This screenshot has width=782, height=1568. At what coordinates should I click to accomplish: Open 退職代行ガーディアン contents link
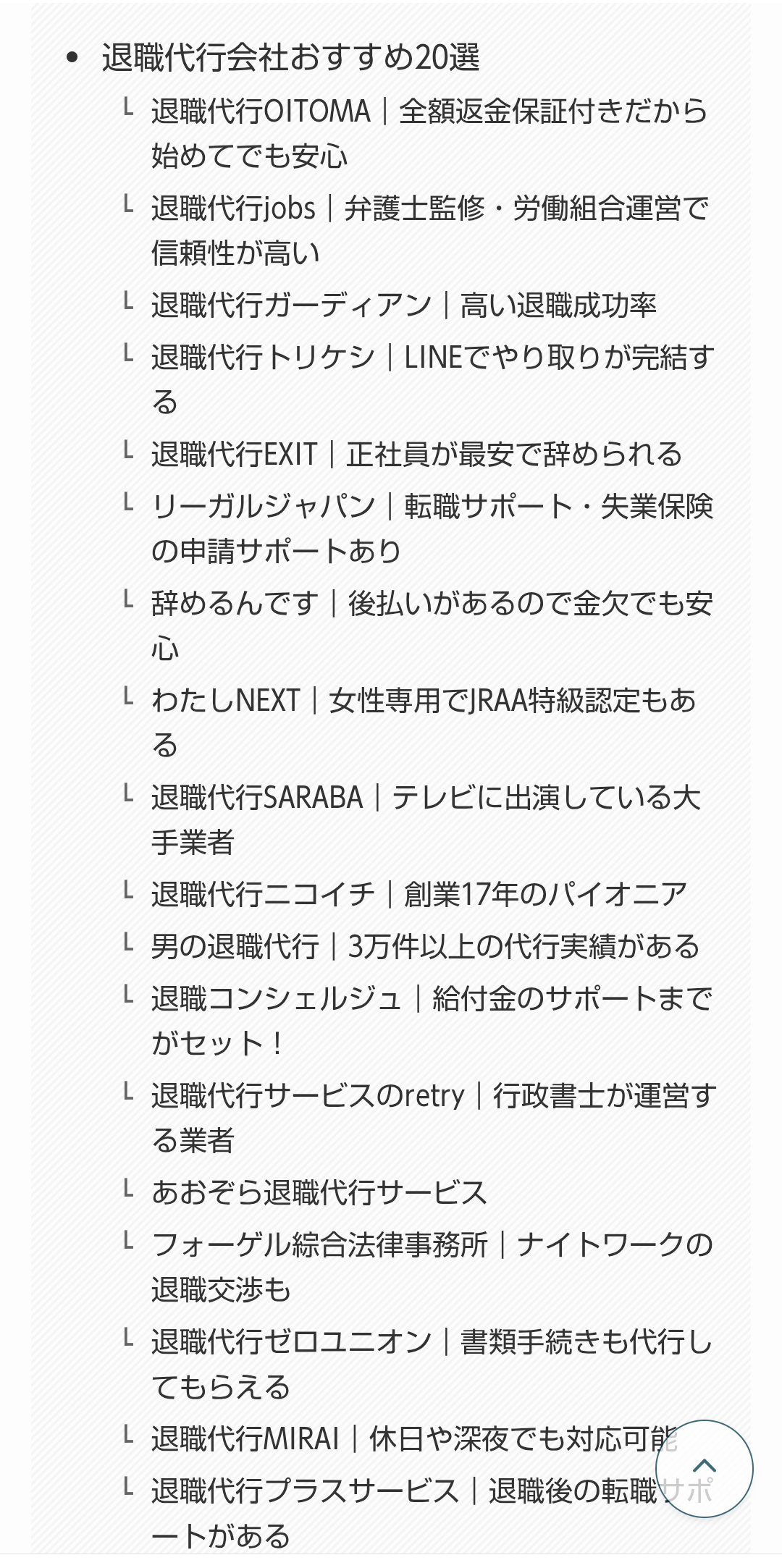click(403, 305)
